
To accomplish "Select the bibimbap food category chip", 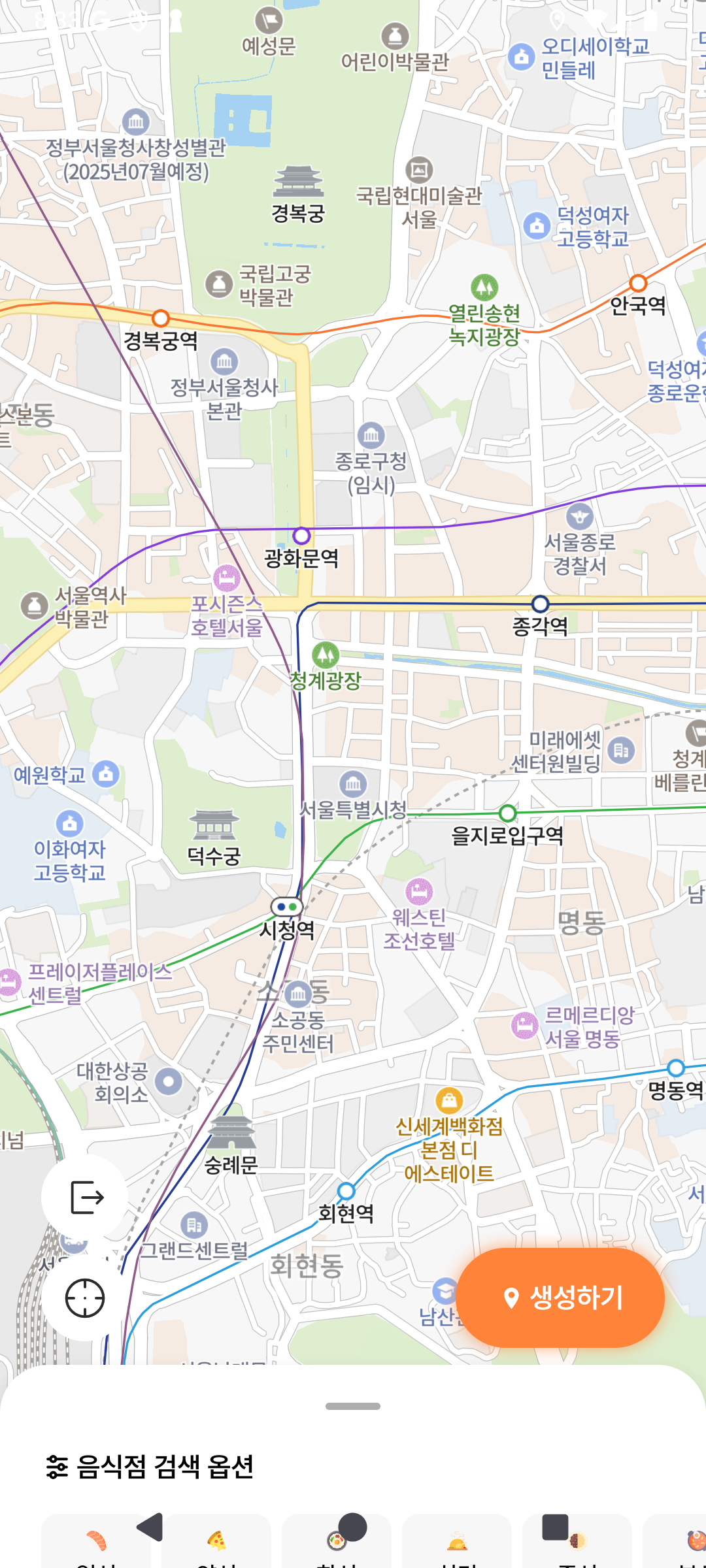I will point(337,1541).
